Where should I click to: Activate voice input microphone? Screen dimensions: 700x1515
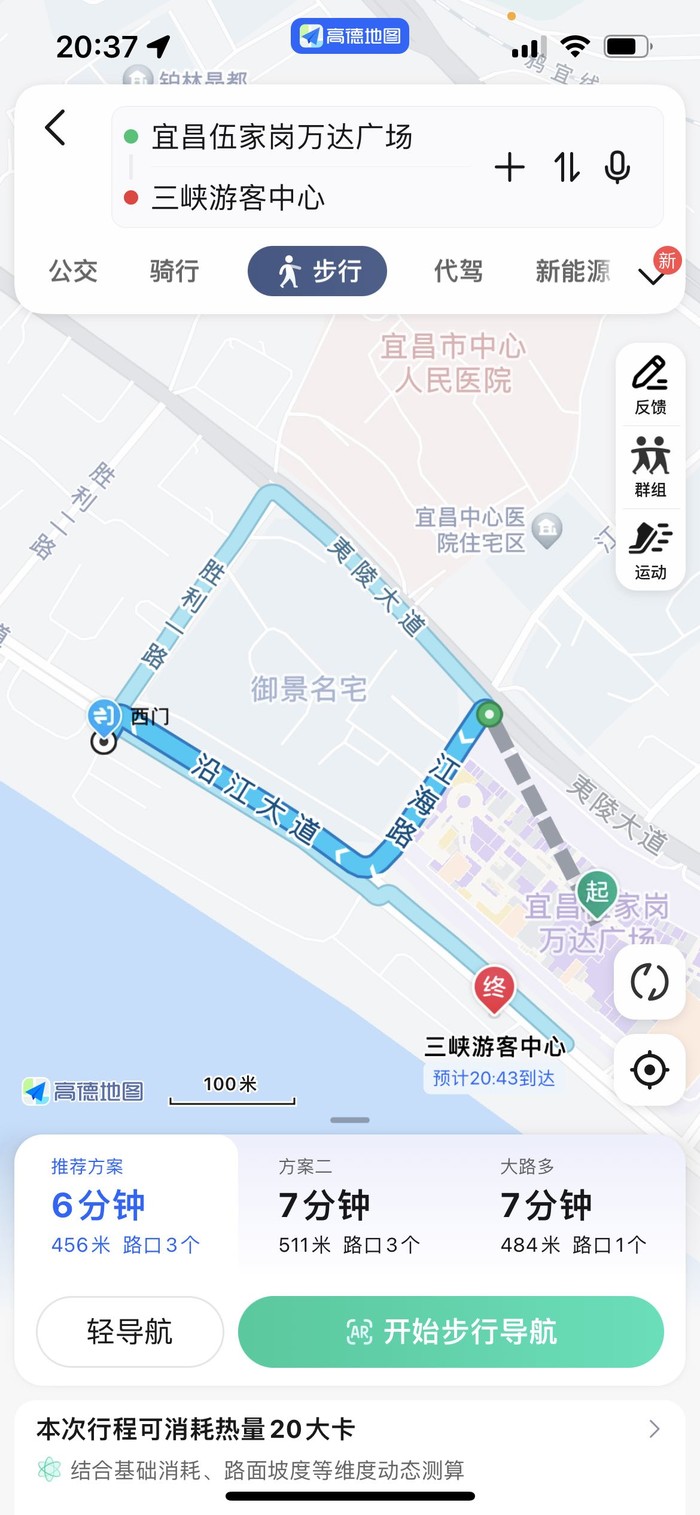point(618,167)
